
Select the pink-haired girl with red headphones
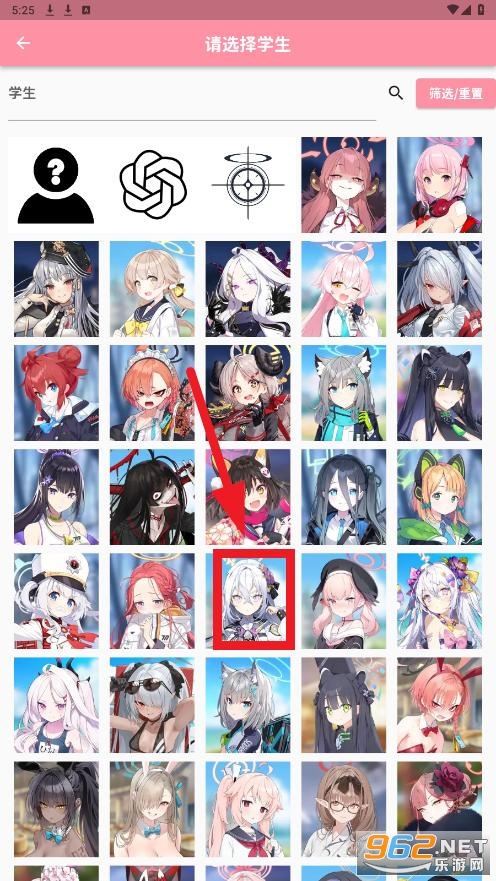[439, 185]
